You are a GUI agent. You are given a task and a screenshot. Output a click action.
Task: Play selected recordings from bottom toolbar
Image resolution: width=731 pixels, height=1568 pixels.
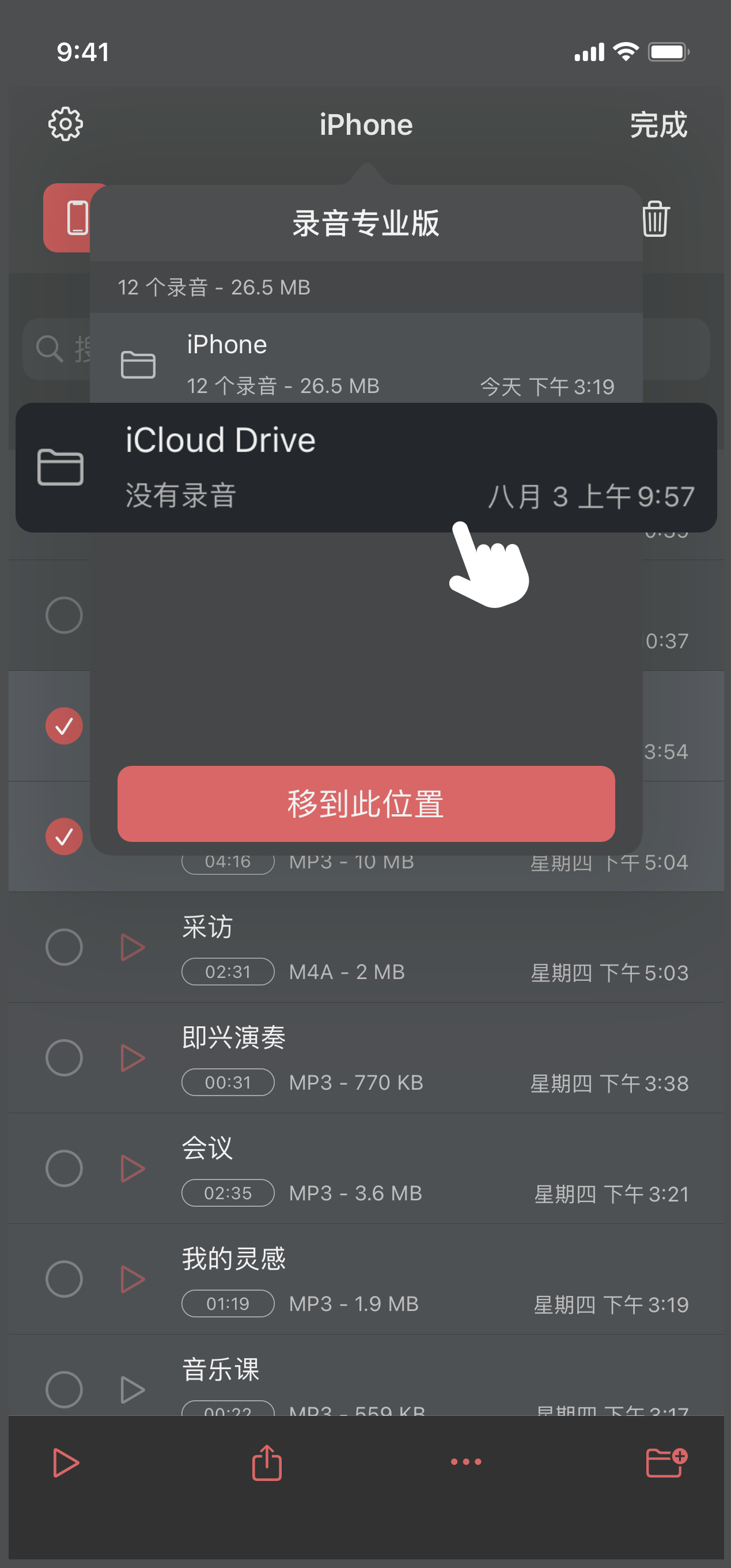click(x=66, y=1463)
